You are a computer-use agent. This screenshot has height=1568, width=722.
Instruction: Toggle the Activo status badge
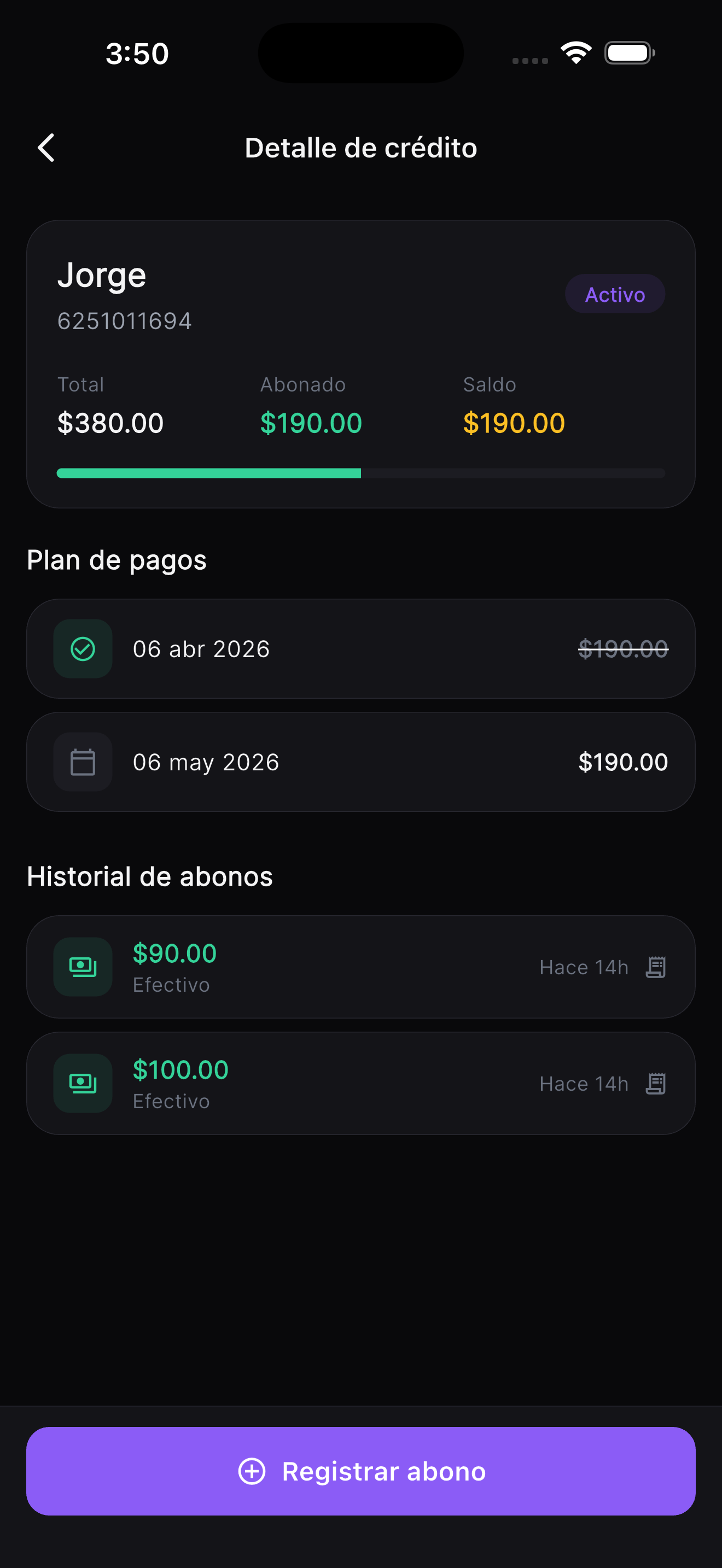615,294
